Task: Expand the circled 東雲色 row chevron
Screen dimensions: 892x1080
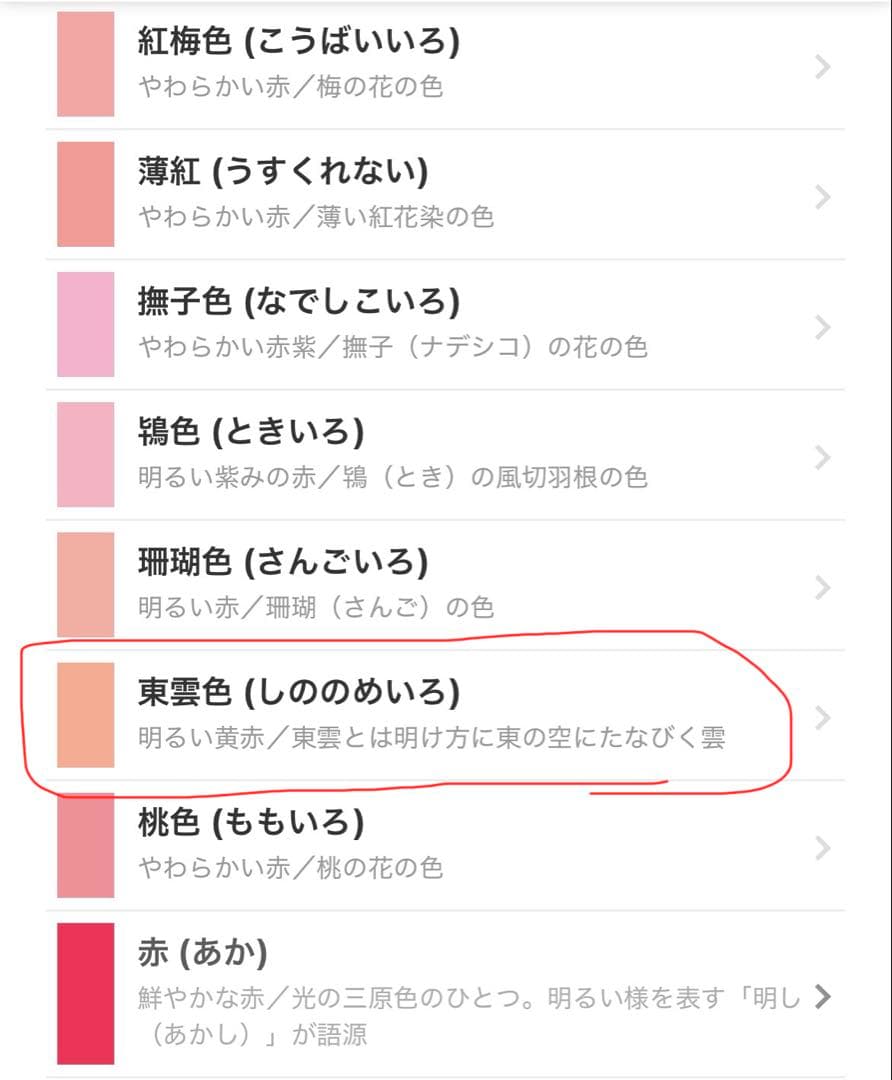Action: click(822, 718)
